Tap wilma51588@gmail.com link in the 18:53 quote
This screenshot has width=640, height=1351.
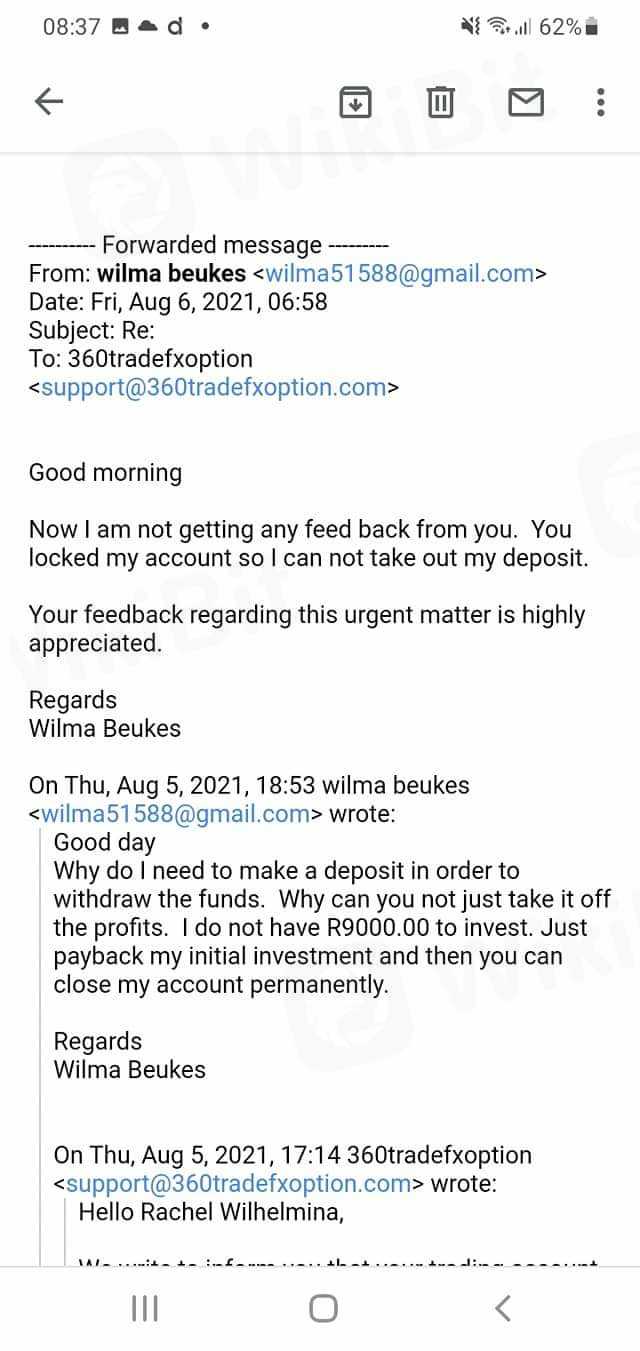(x=175, y=814)
